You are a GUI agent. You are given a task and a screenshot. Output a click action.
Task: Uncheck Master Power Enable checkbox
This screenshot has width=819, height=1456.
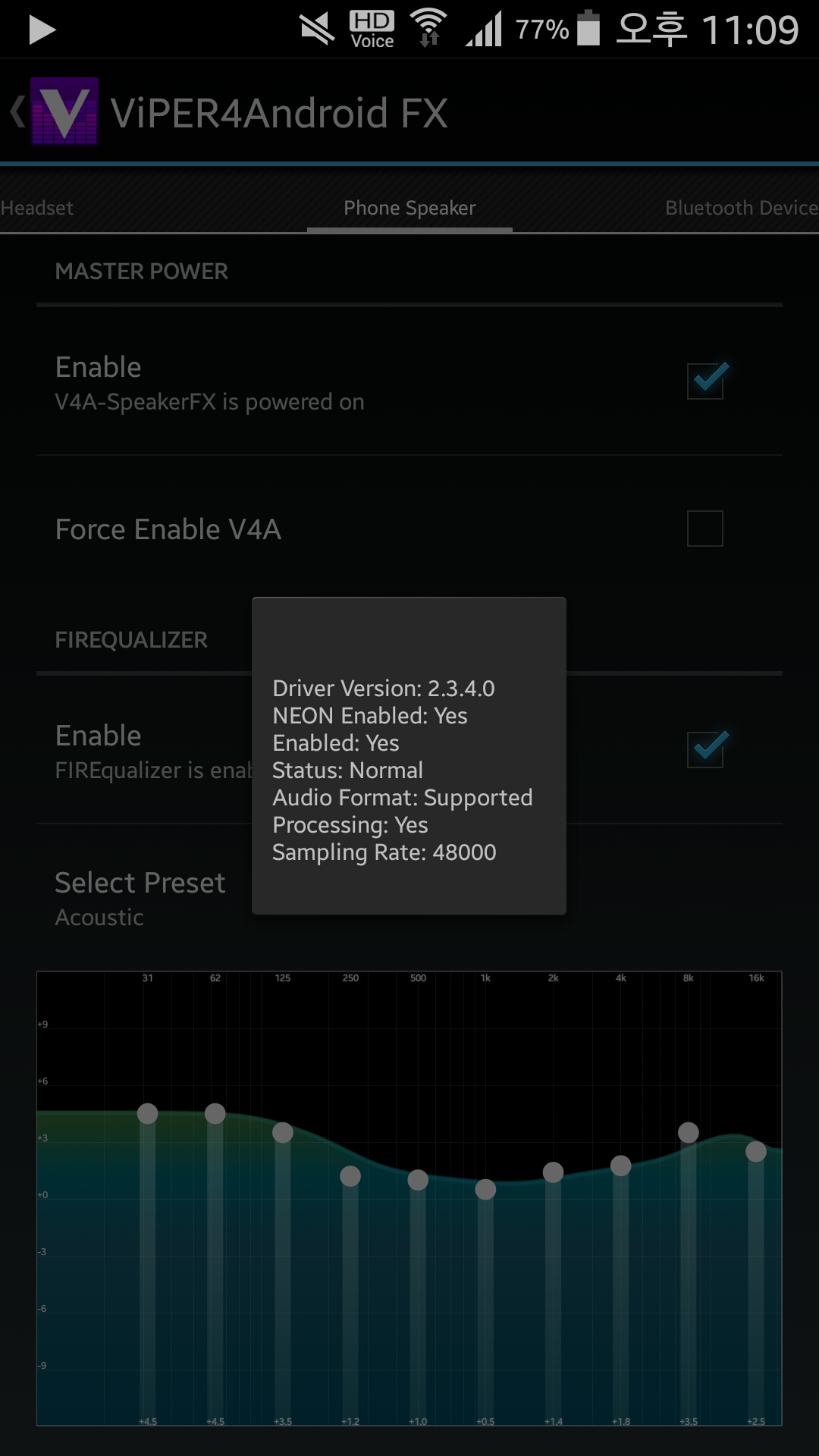tap(705, 381)
